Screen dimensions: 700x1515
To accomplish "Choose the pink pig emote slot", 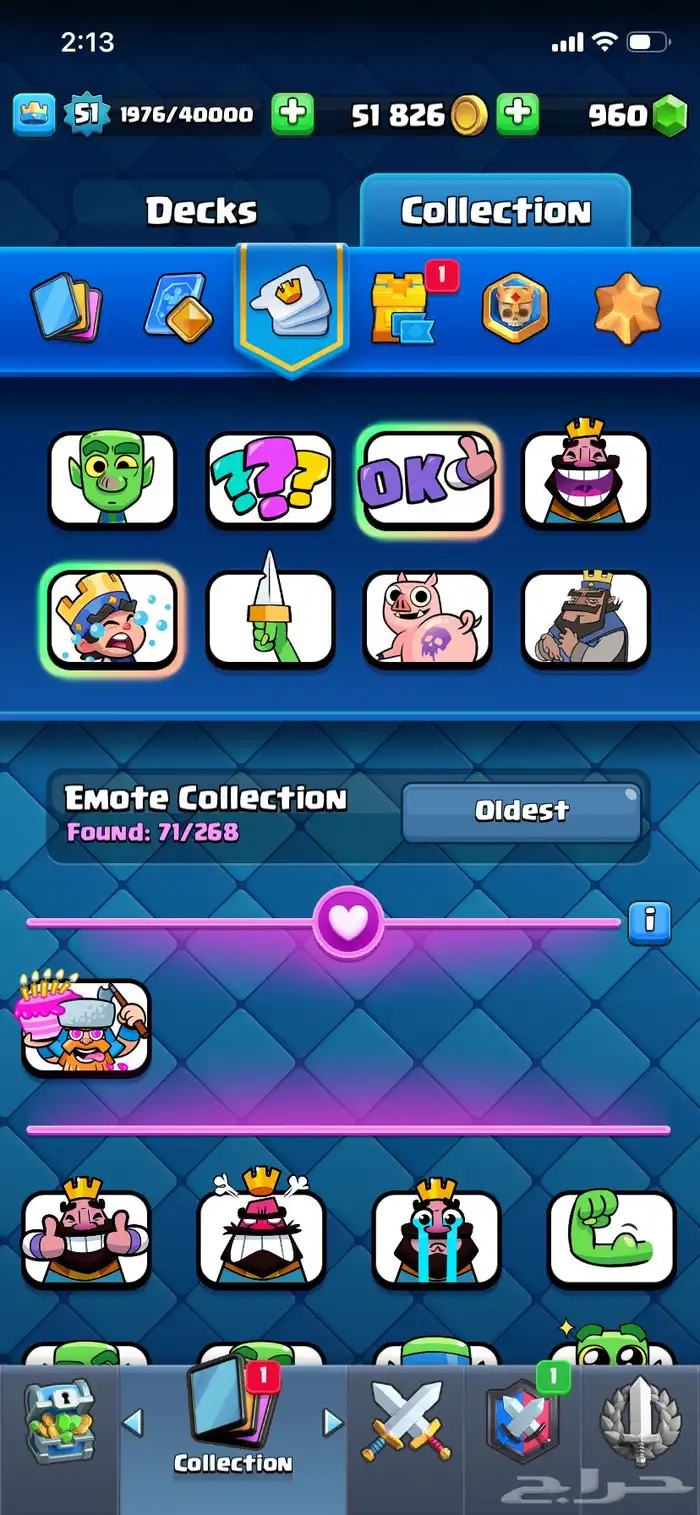I will pyautogui.click(x=428, y=619).
